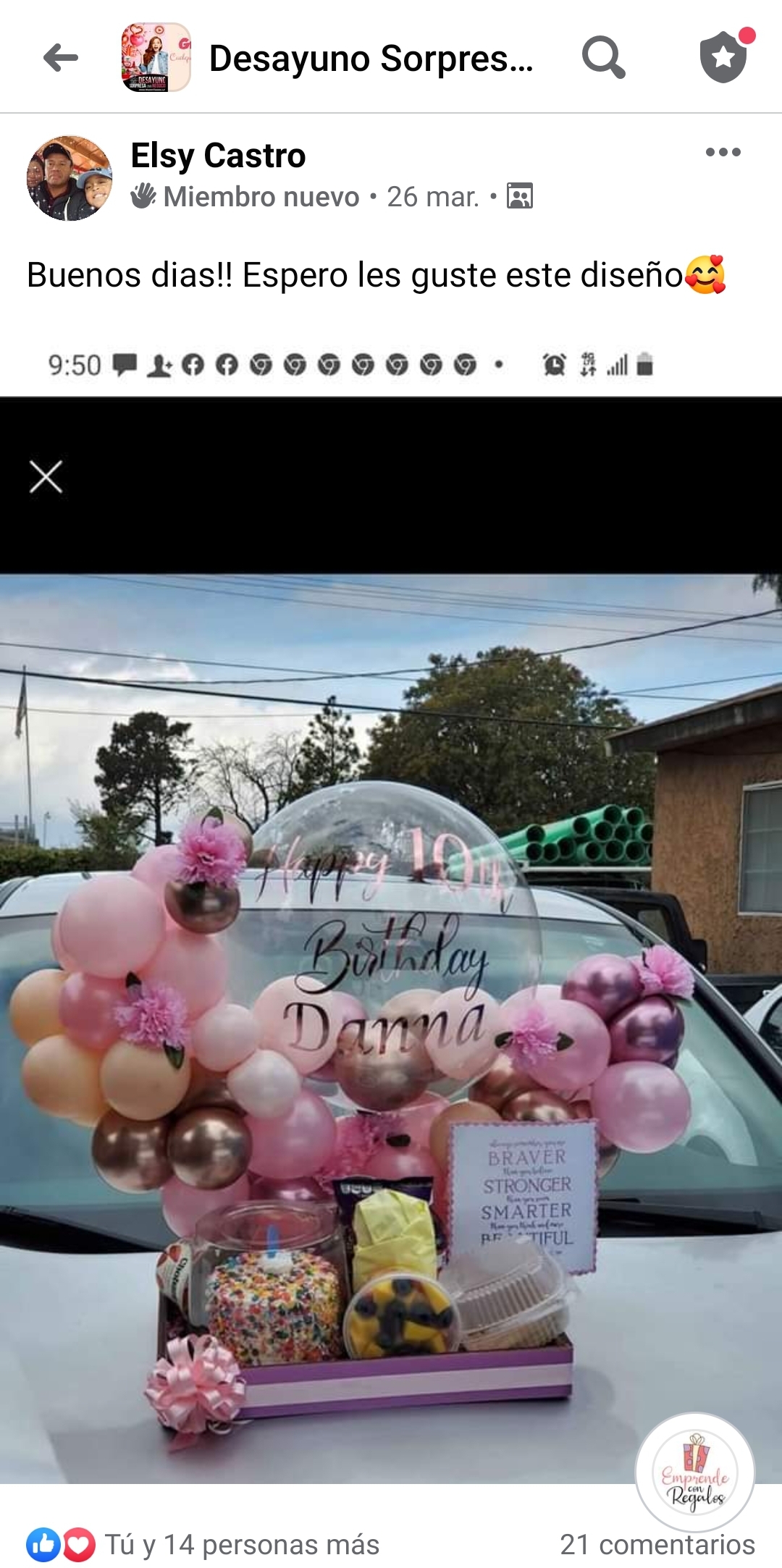This screenshot has height=1568, width=782.
Task: Open the balloon arrangement photo
Action: [x=391, y=1013]
